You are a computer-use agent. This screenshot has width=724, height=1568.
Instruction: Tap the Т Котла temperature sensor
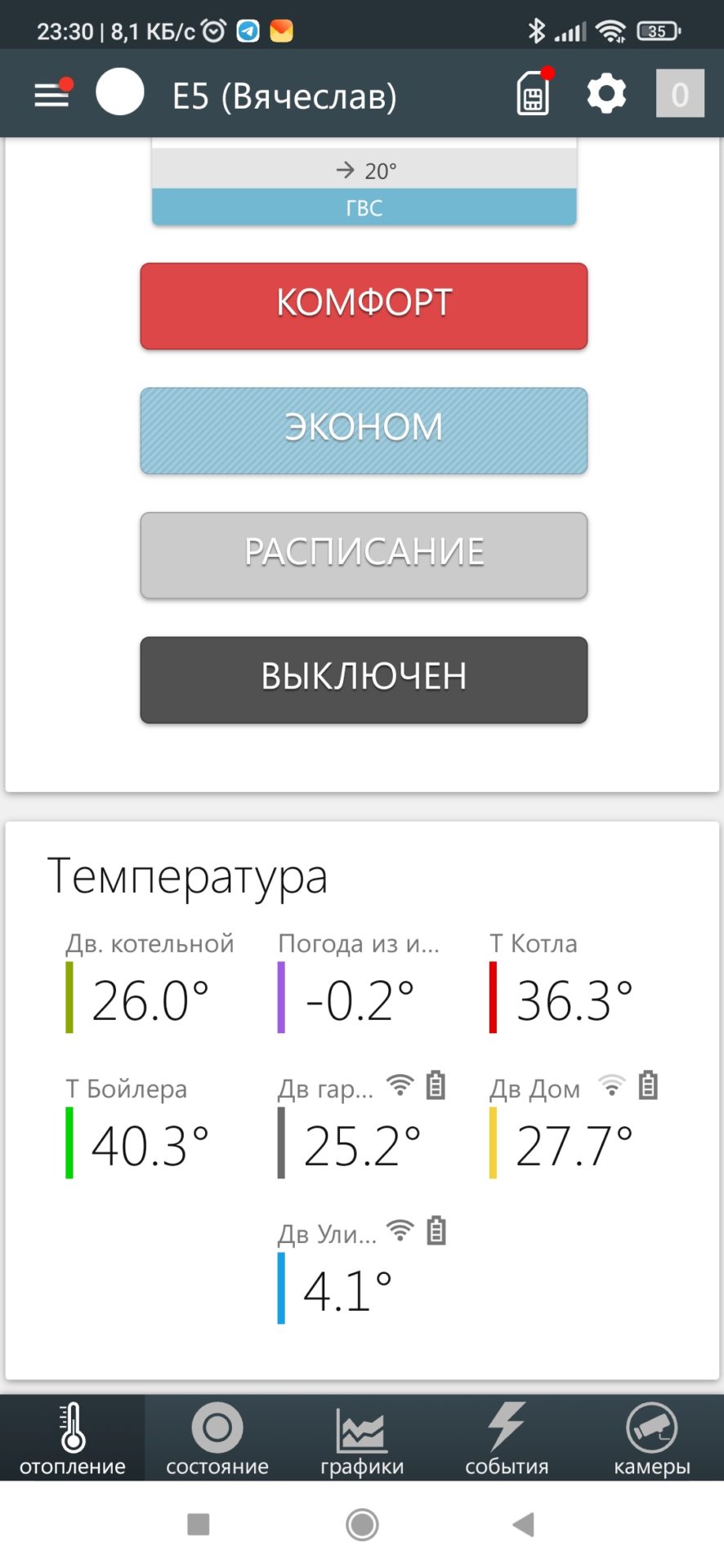(x=562, y=982)
